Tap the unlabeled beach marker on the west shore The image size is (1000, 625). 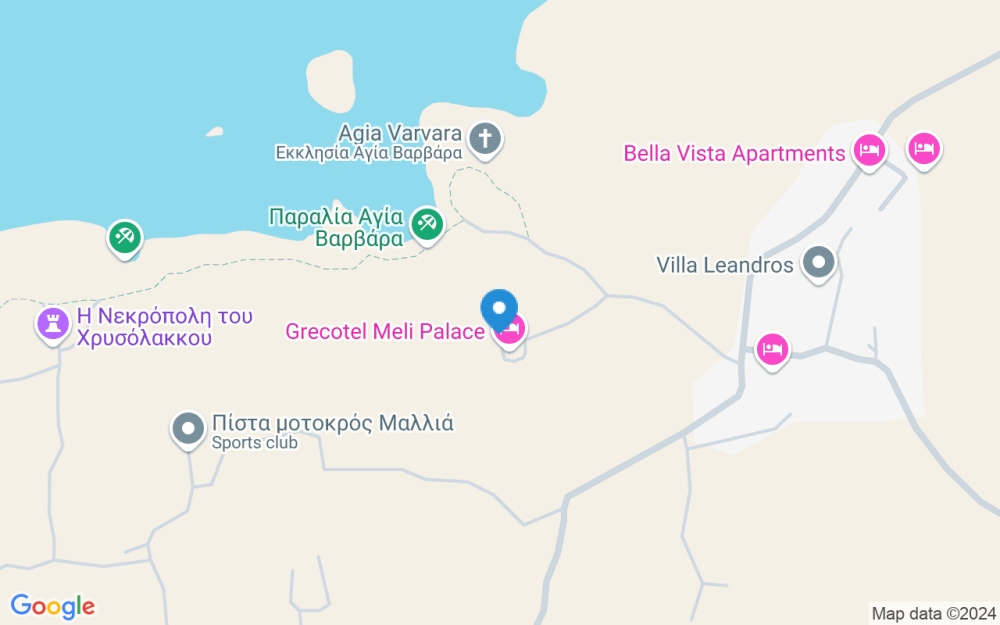125,237
